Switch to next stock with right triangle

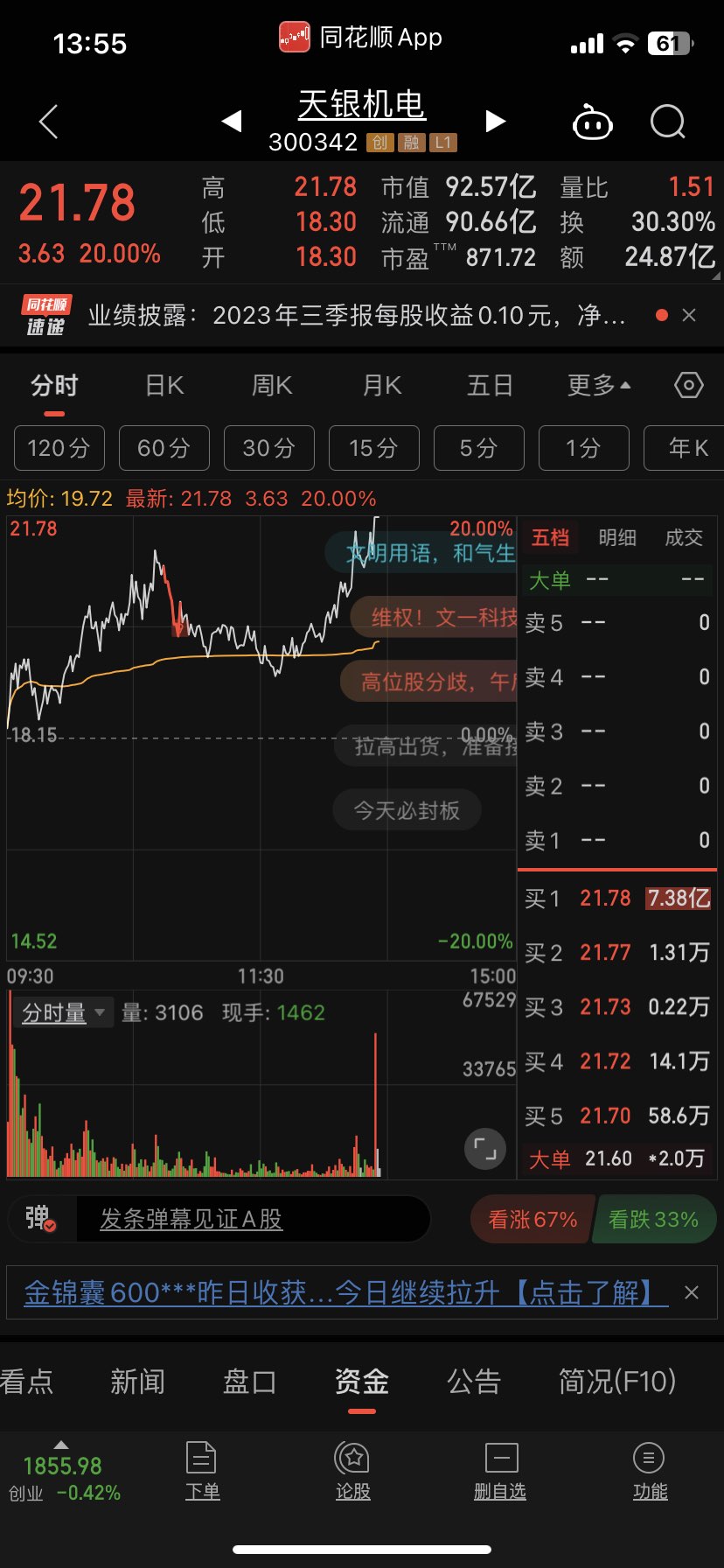(x=495, y=121)
